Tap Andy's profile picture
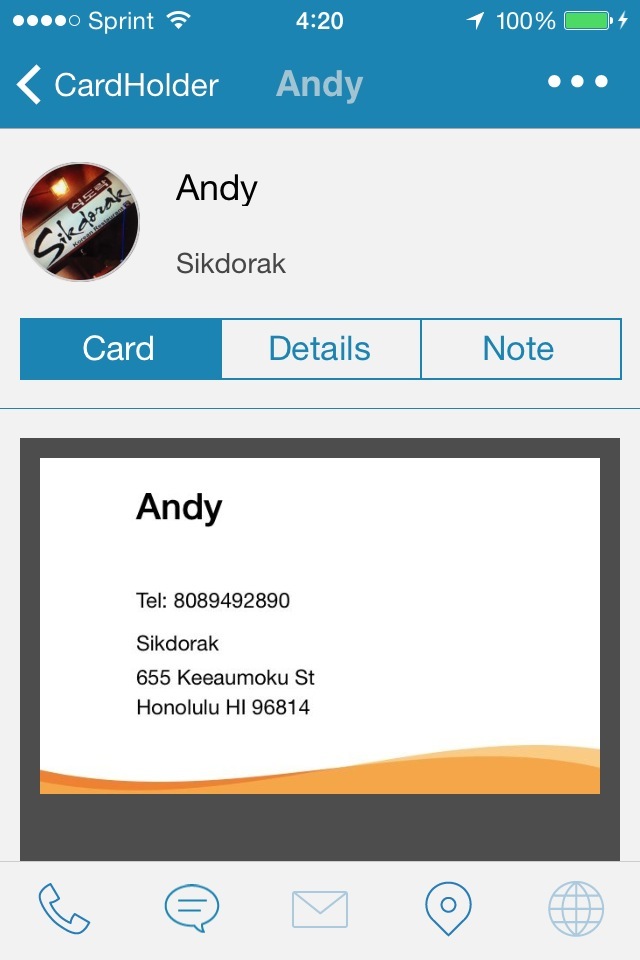Screen dimensions: 640x960 80,222
